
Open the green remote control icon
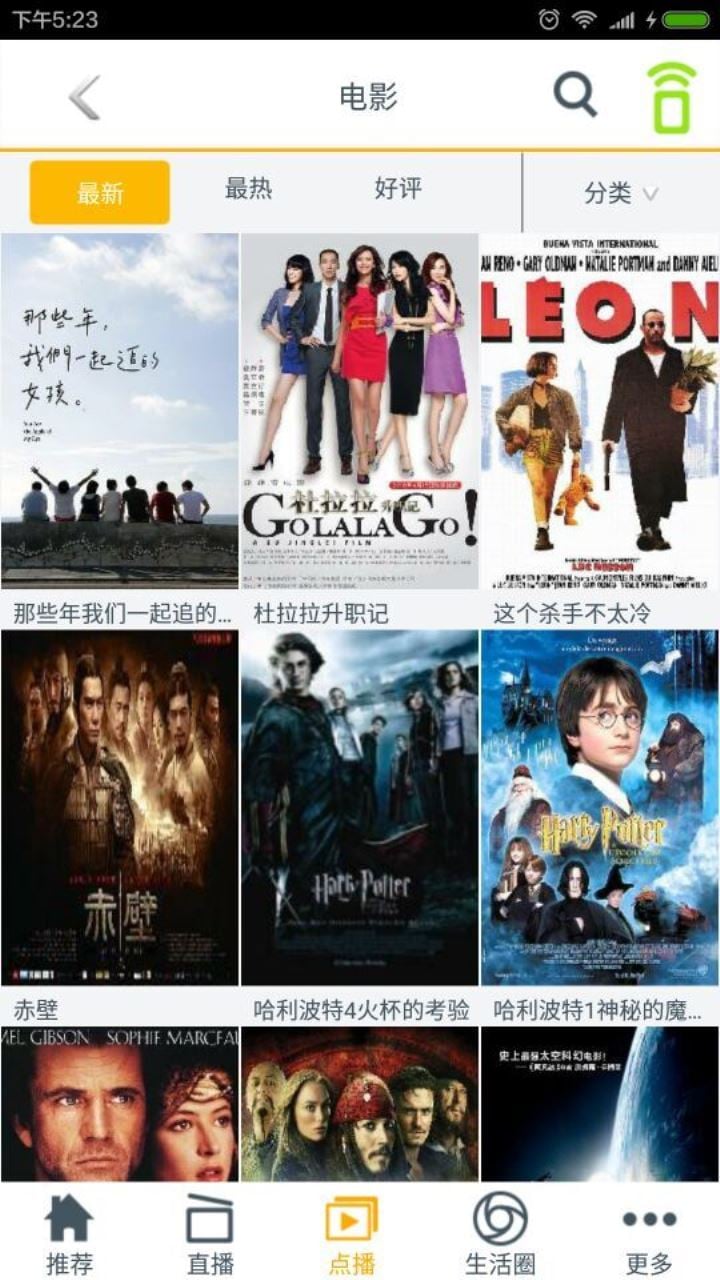(x=672, y=97)
